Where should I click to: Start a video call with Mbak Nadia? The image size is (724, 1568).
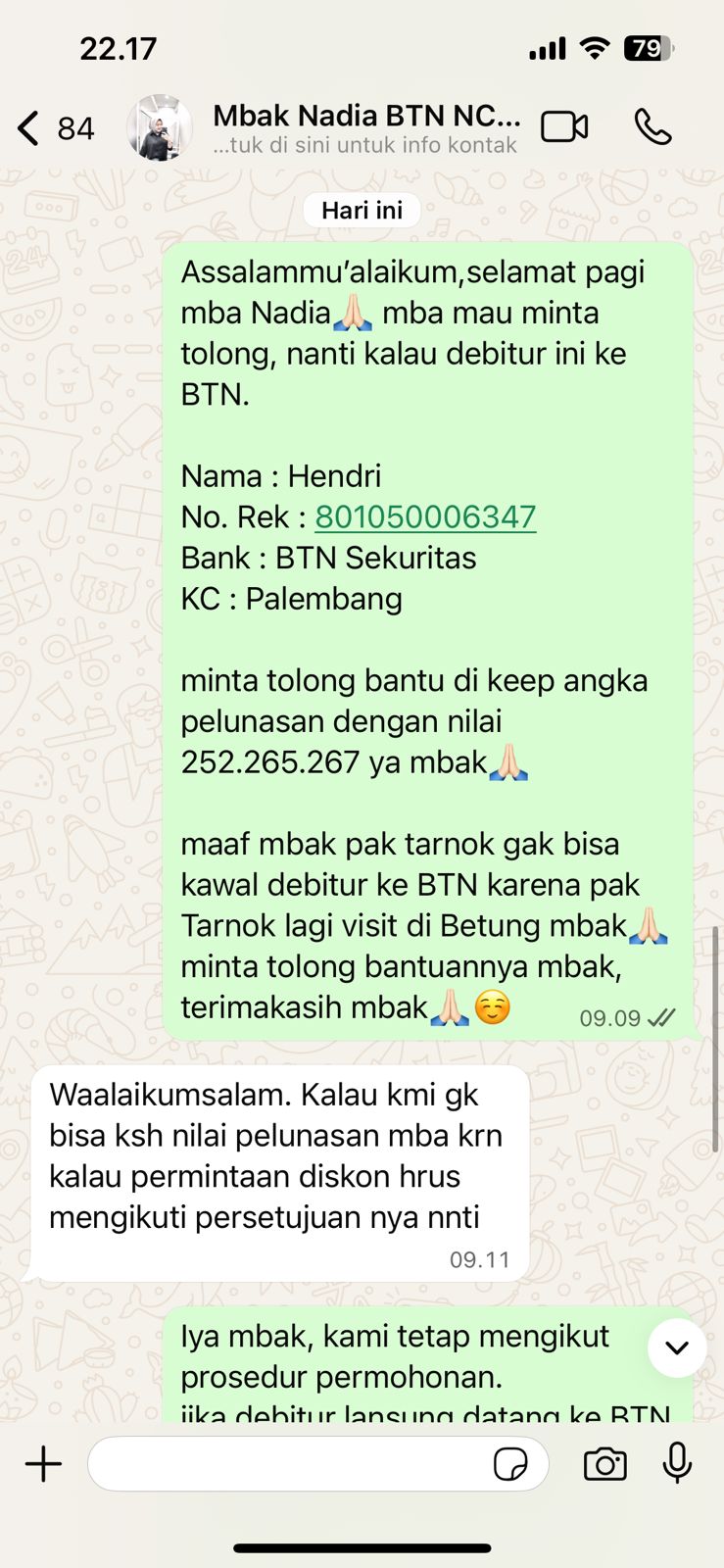click(564, 127)
